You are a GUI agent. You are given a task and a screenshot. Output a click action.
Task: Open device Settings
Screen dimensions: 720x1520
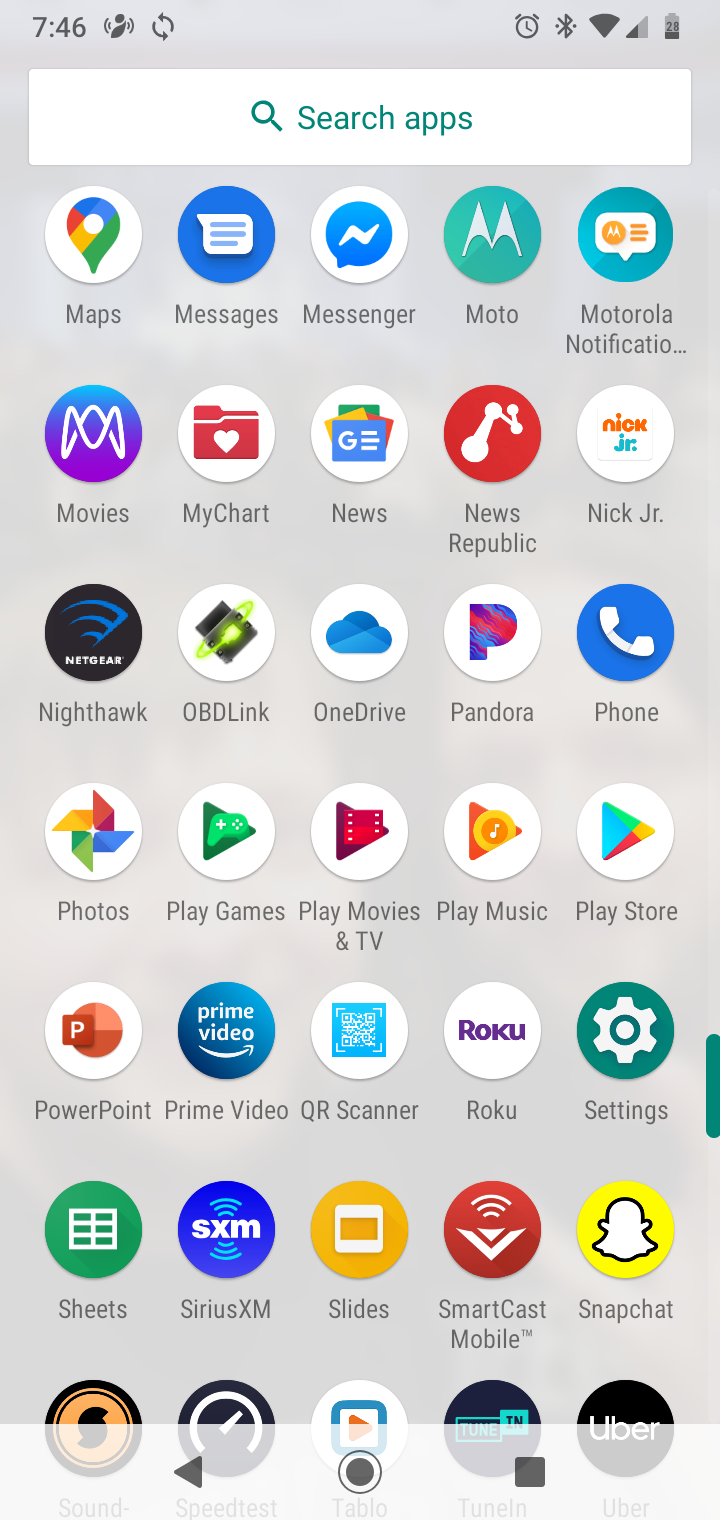(625, 1031)
